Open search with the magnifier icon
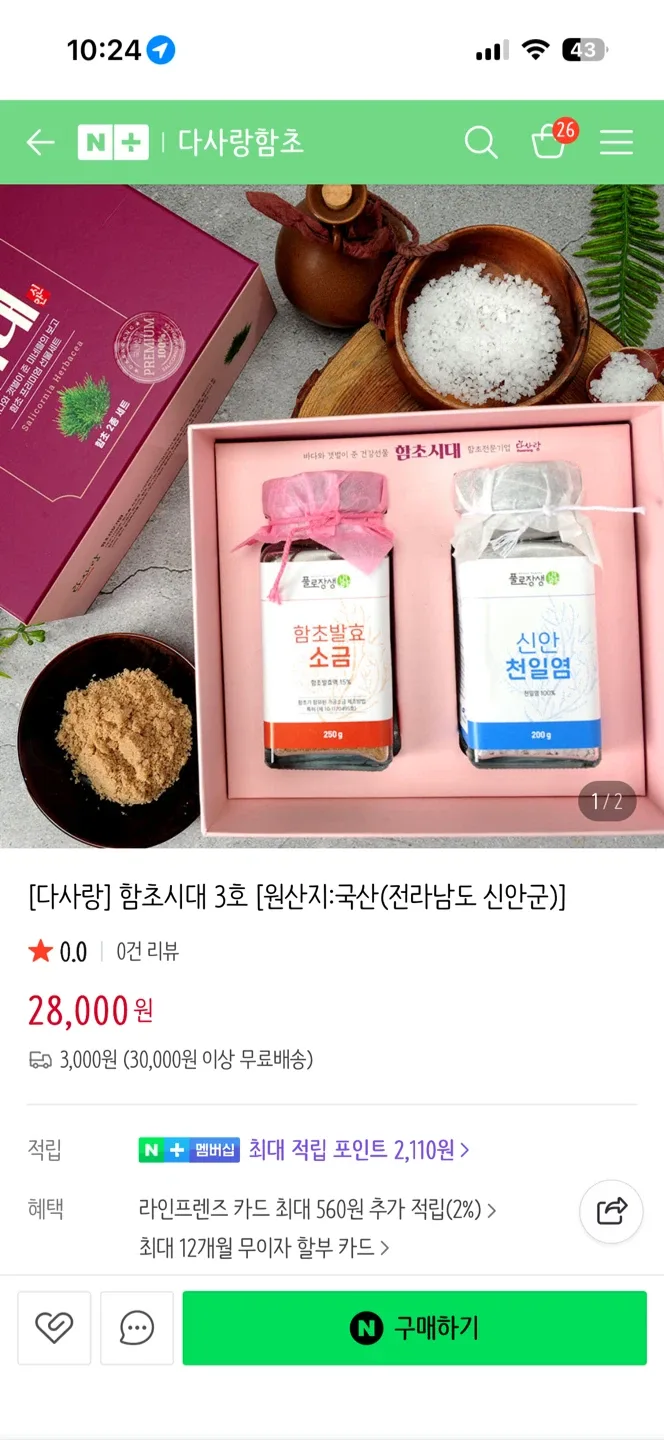The image size is (664, 1440). pos(481,143)
